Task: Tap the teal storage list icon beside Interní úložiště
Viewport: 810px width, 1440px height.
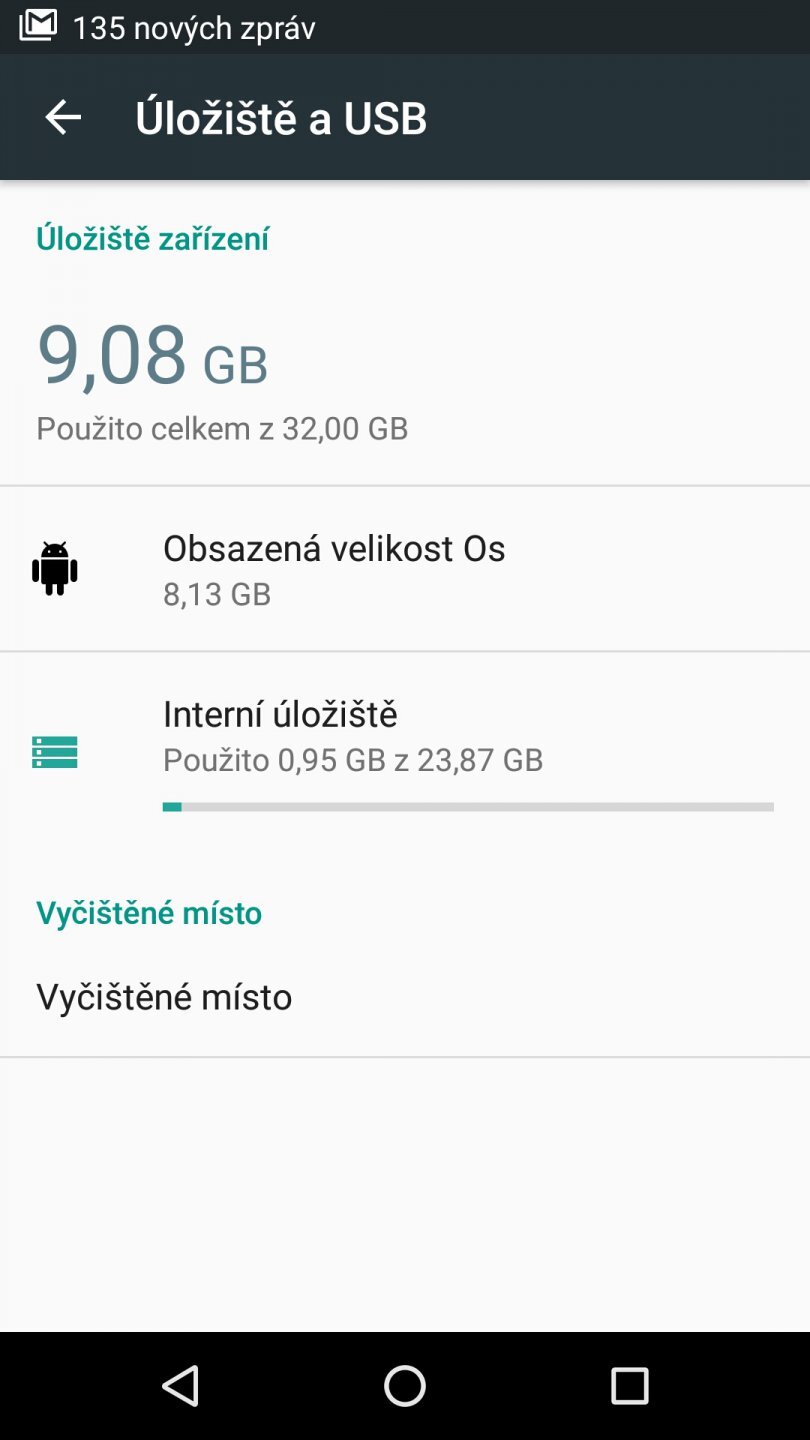Action: point(53,751)
